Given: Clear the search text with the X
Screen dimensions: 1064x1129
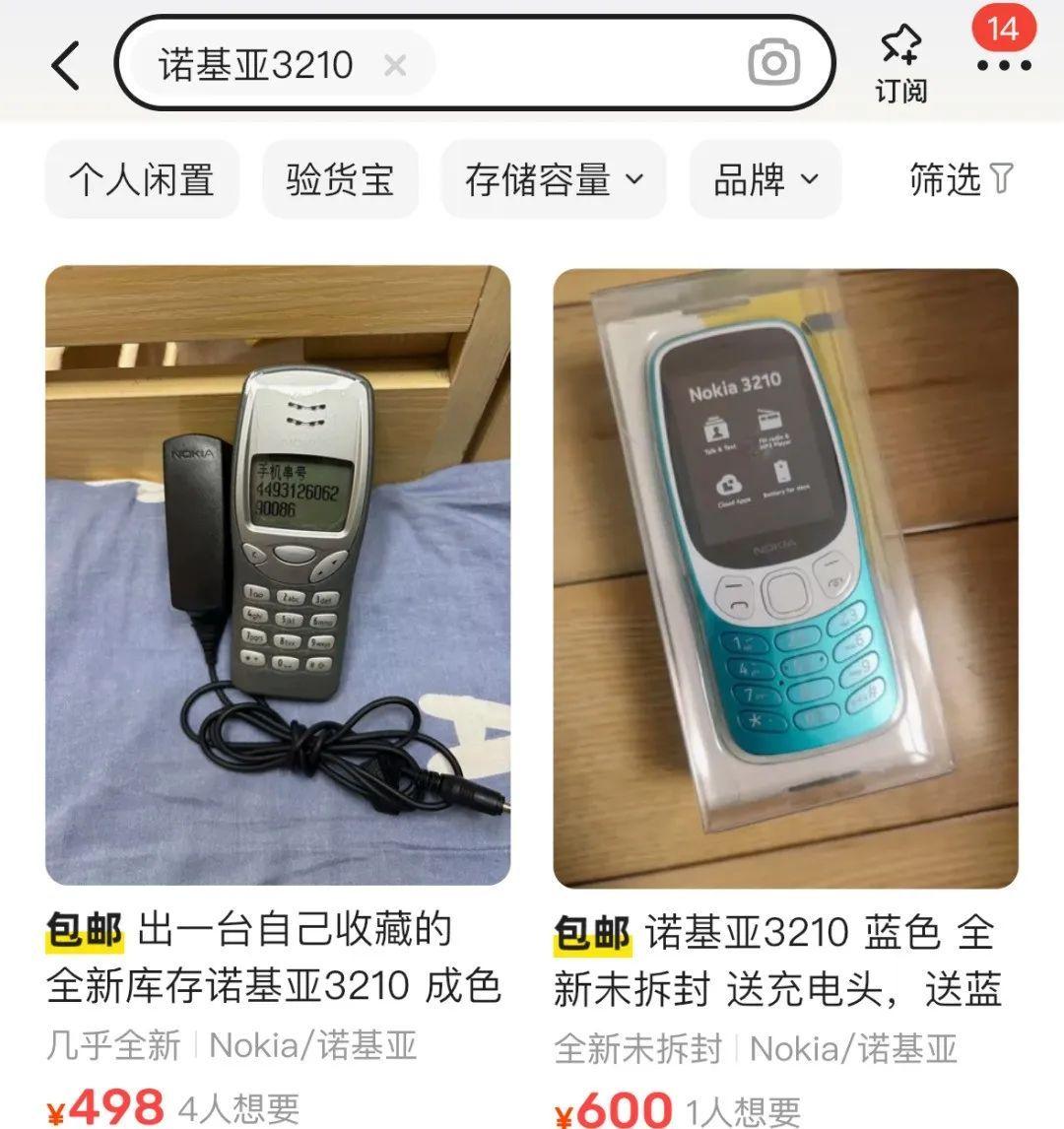Looking at the screenshot, I should tap(395, 66).
